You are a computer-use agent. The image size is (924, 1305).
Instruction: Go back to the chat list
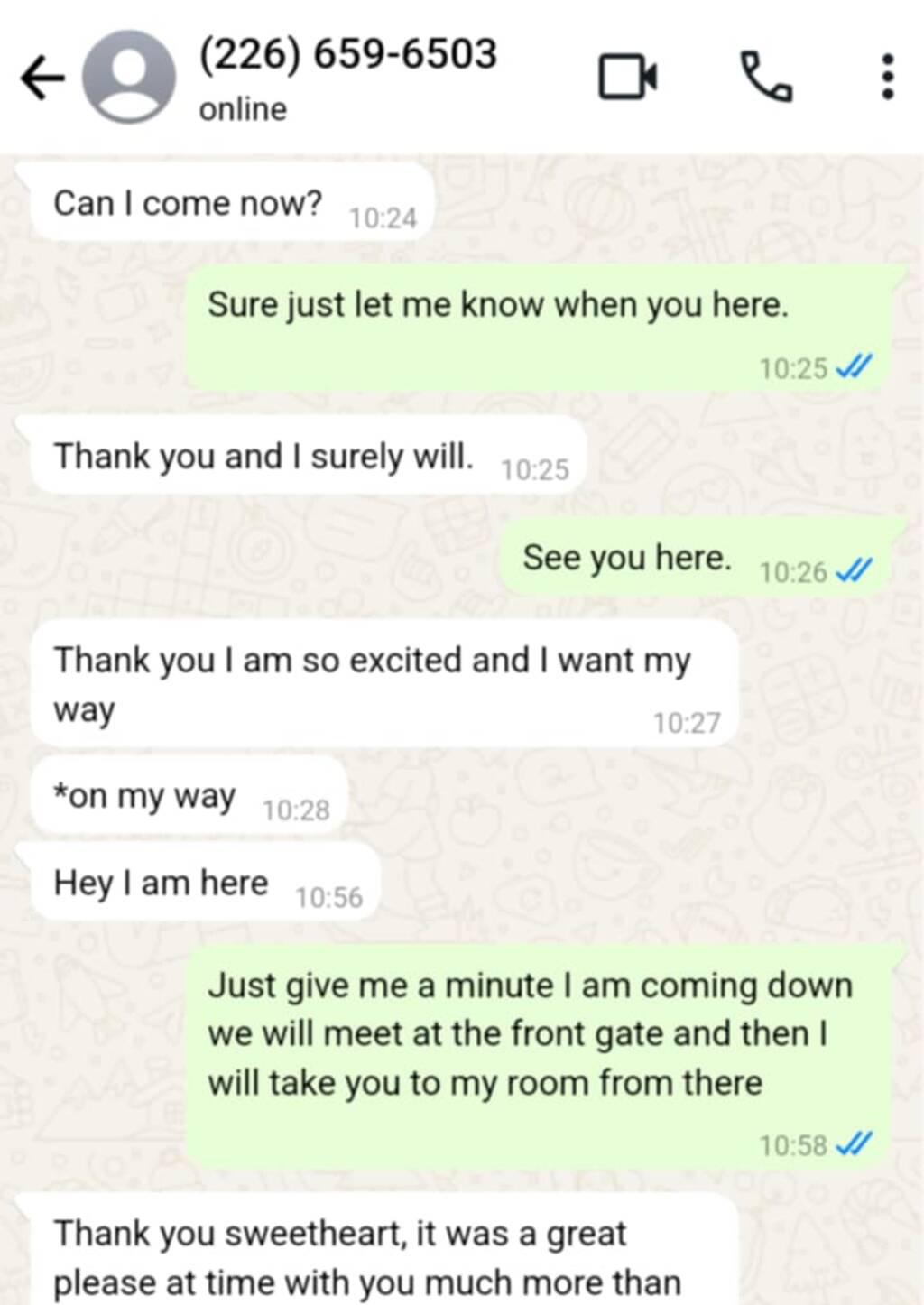42,78
